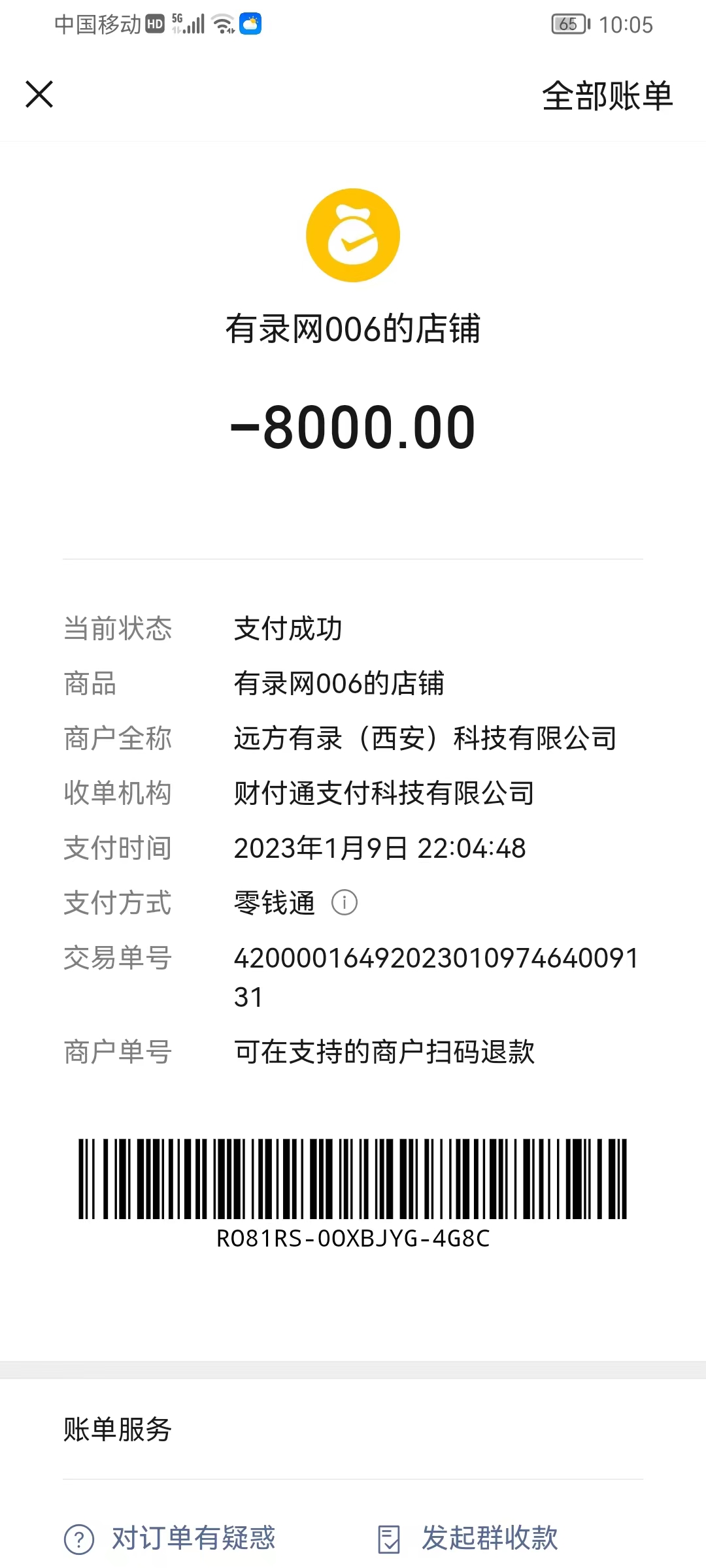Close the bill detail page
This screenshot has width=706, height=1568.
pyautogui.click(x=39, y=94)
